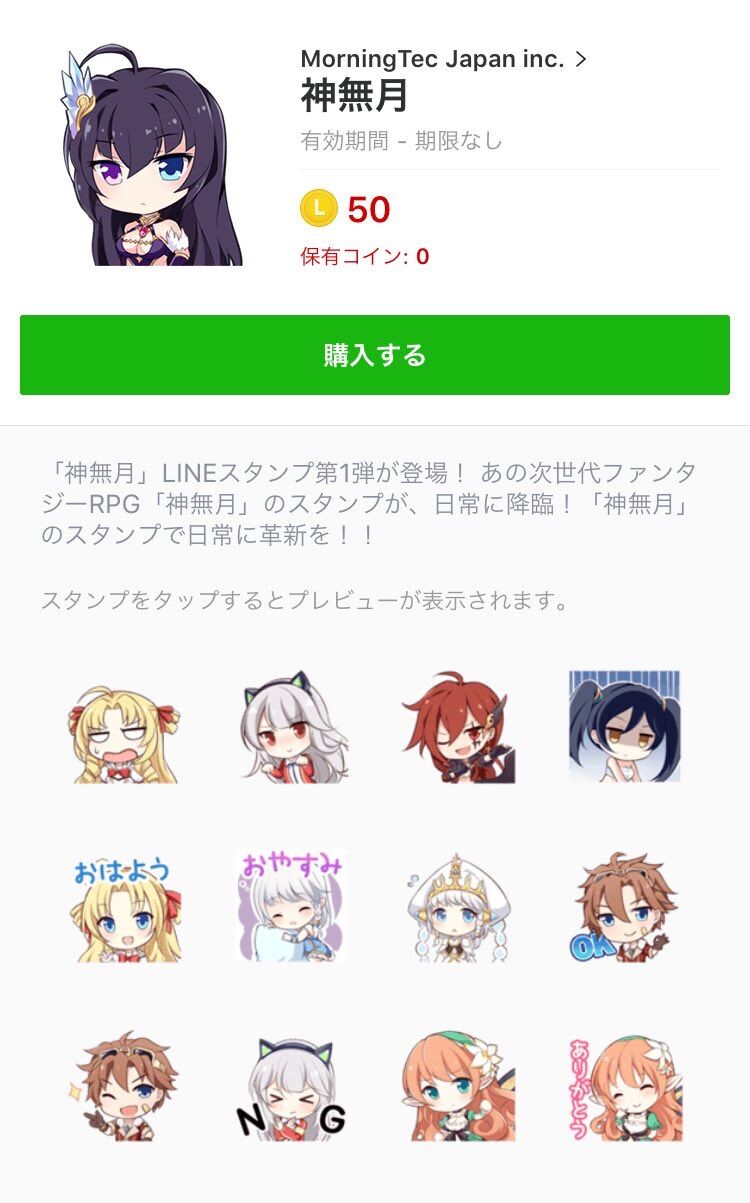750x1203 pixels.
Task: Tap the green 購入する purchase button
Action: coord(375,355)
